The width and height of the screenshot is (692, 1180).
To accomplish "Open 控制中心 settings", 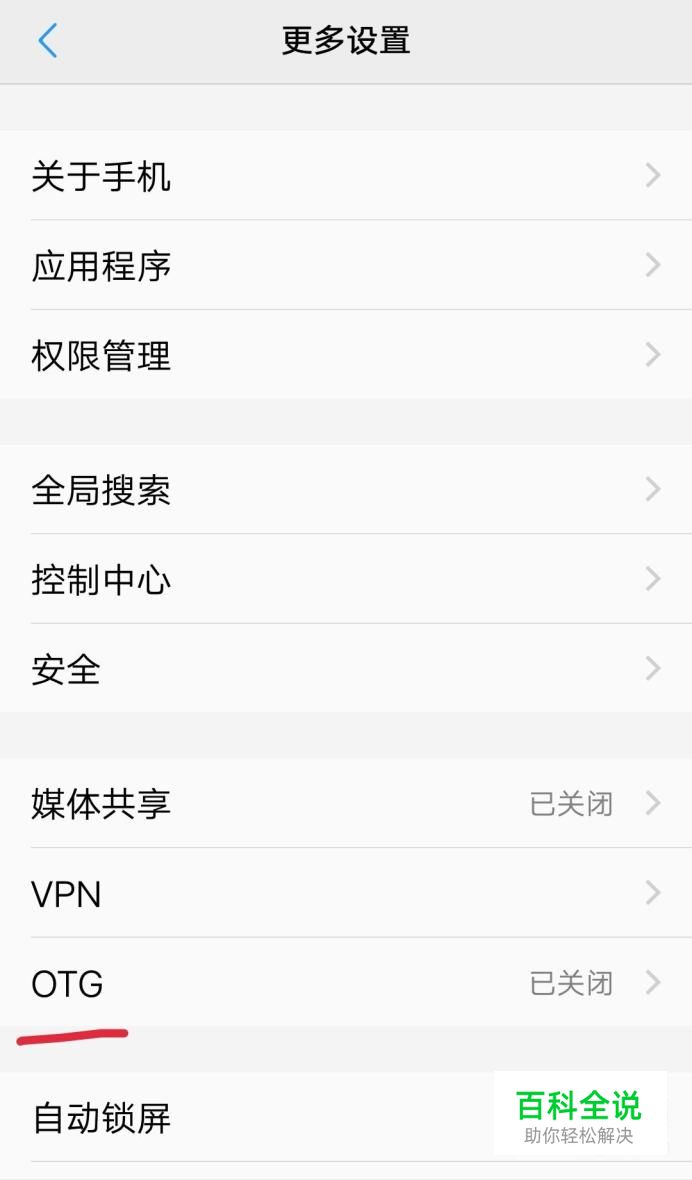I will [x=346, y=579].
